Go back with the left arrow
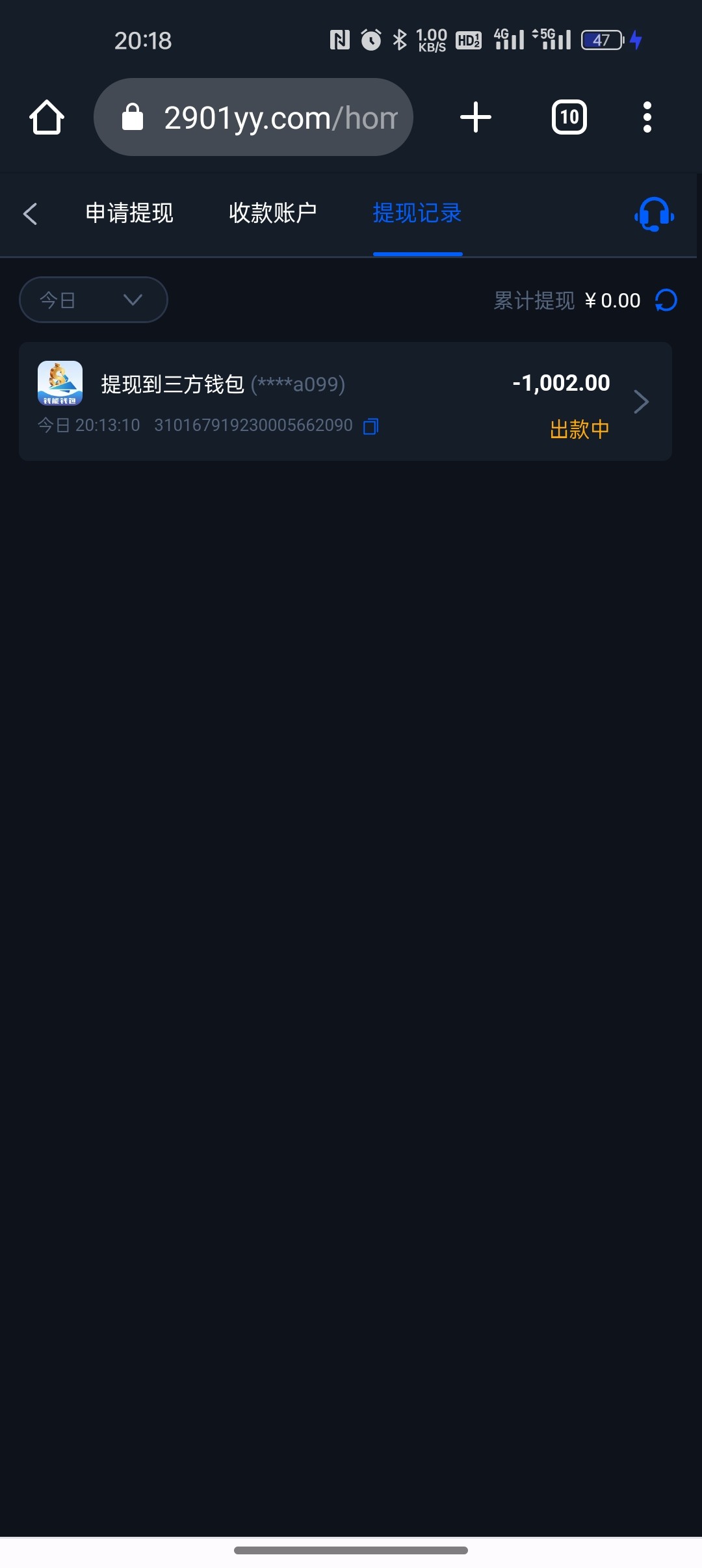The width and height of the screenshot is (702, 1568). coord(30,213)
